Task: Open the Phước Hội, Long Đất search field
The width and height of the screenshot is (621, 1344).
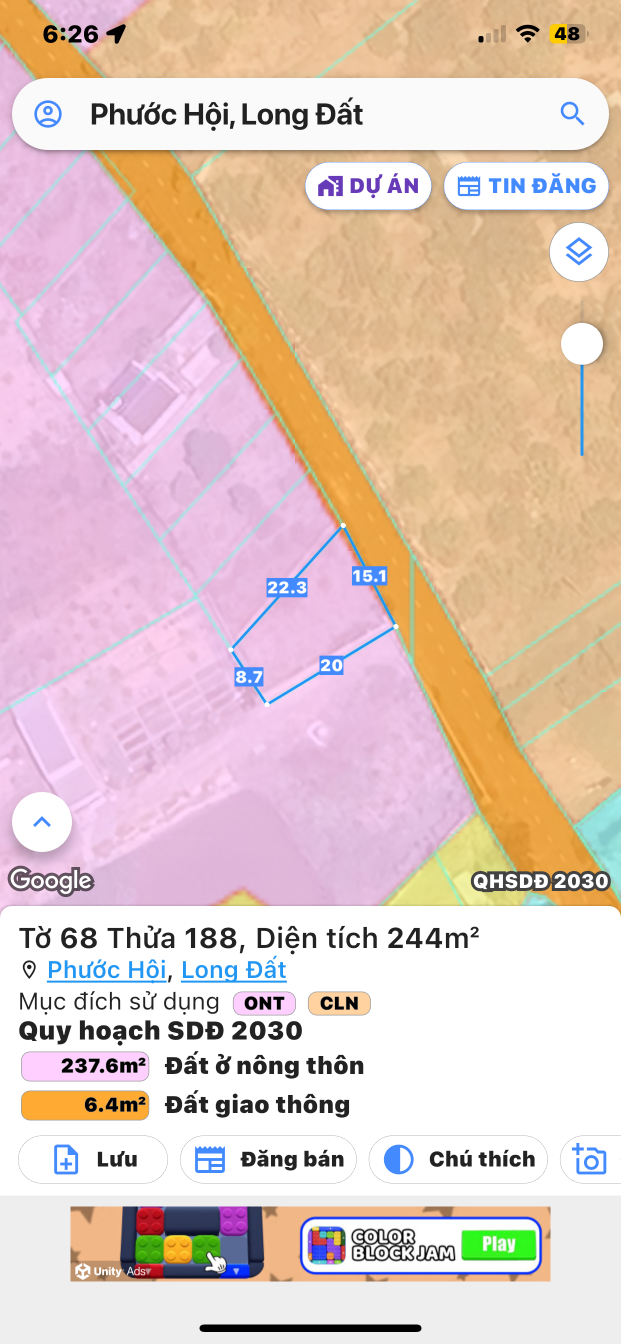Action: [x=300, y=114]
